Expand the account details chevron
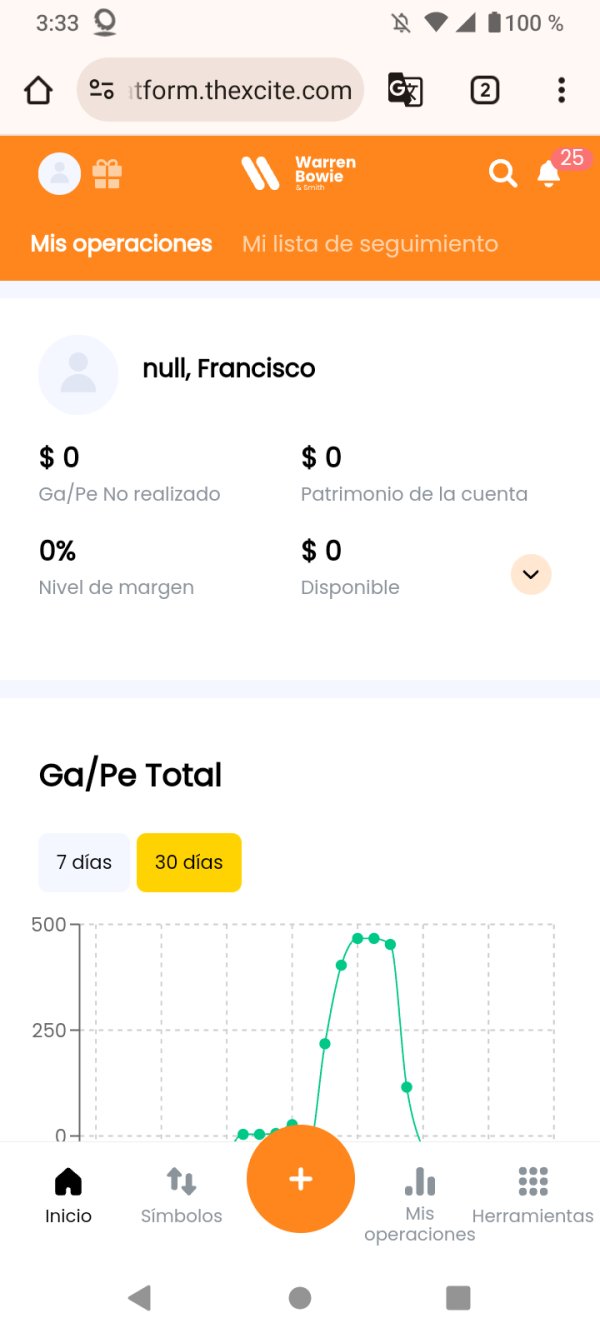Image resolution: width=600 pixels, height=1333 pixels. point(531,574)
